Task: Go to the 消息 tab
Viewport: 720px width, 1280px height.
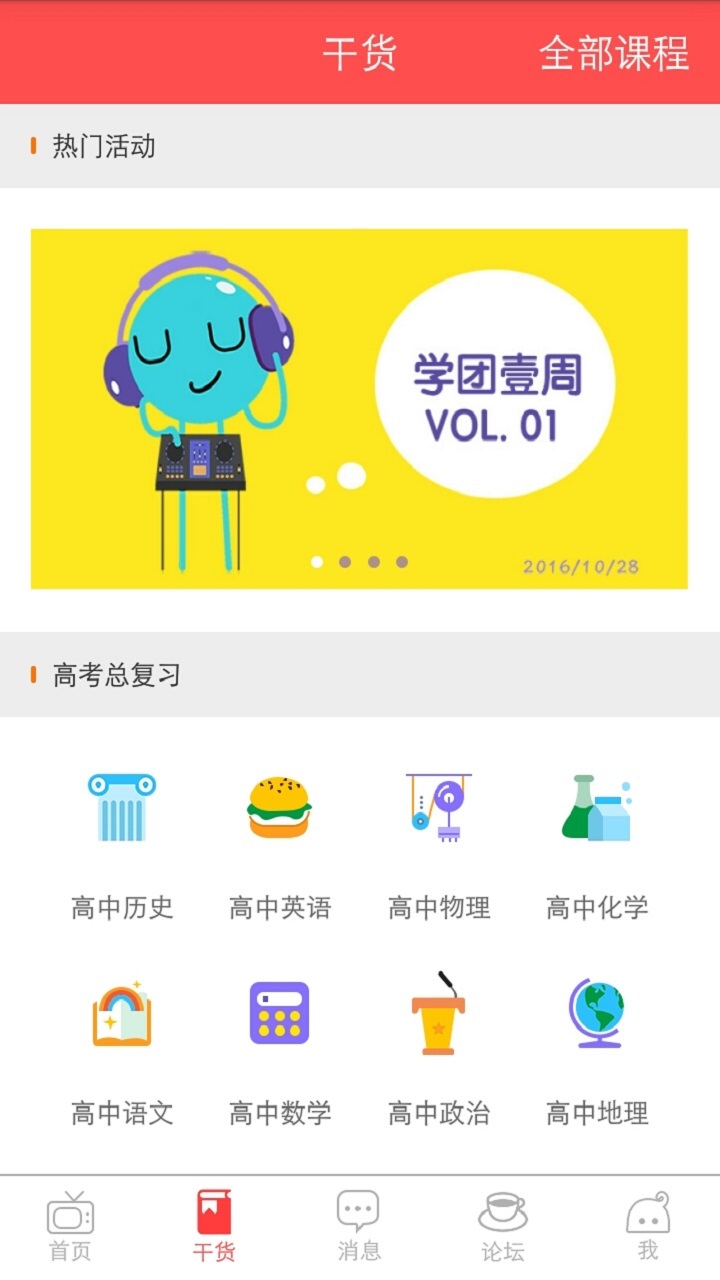Action: (358, 1226)
